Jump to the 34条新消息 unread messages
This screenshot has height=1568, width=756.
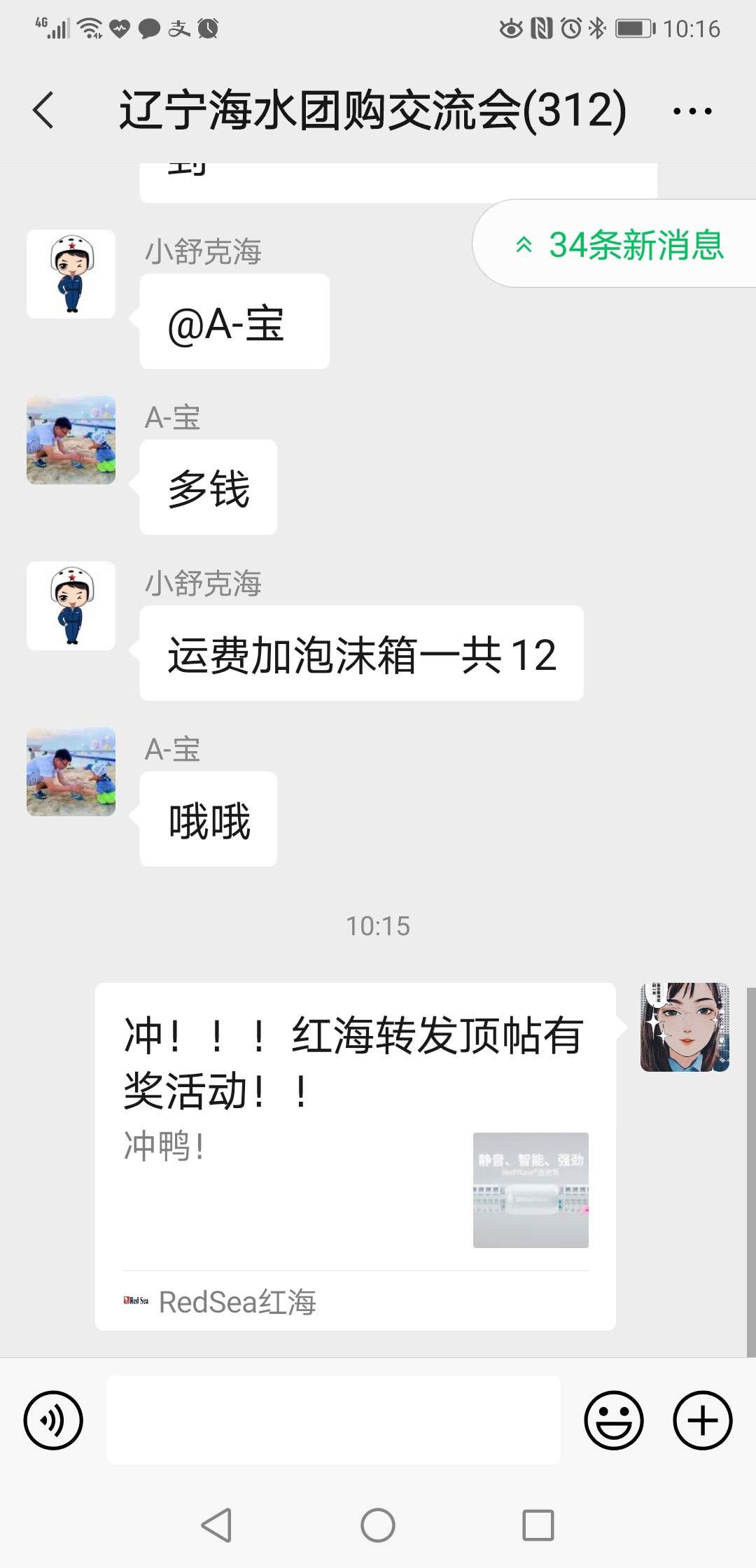[x=619, y=245]
